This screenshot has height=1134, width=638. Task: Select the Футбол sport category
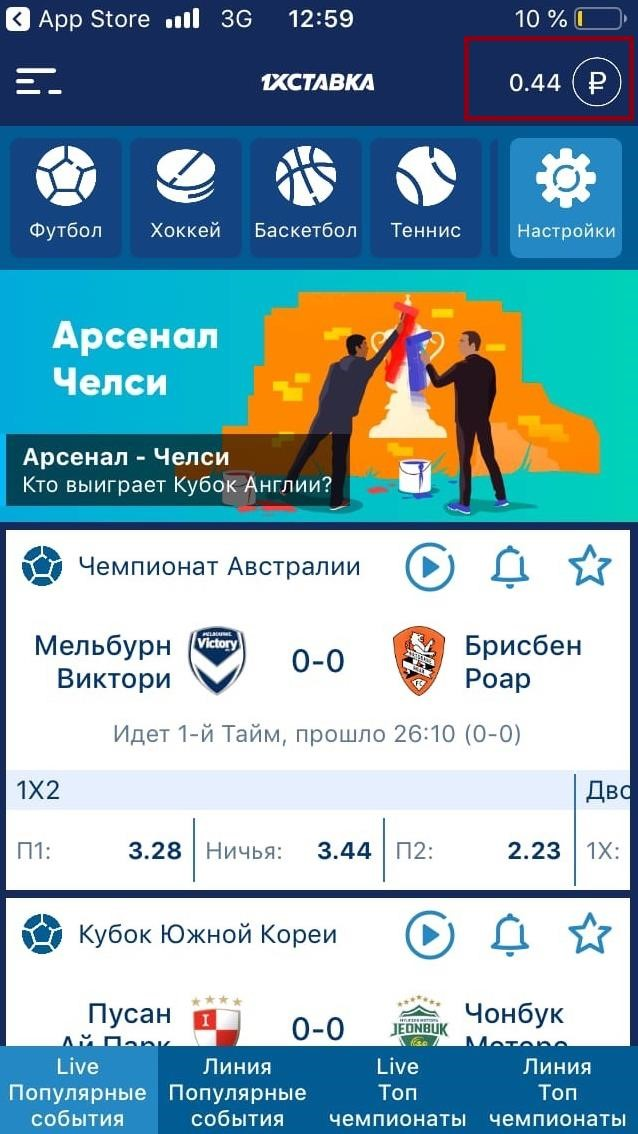point(66,197)
